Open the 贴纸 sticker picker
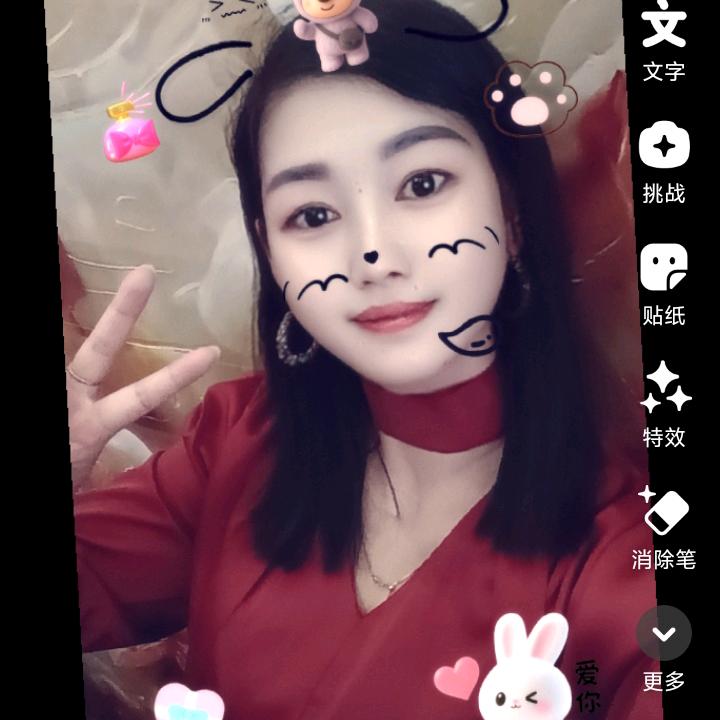The image size is (720, 720). (664, 285)
